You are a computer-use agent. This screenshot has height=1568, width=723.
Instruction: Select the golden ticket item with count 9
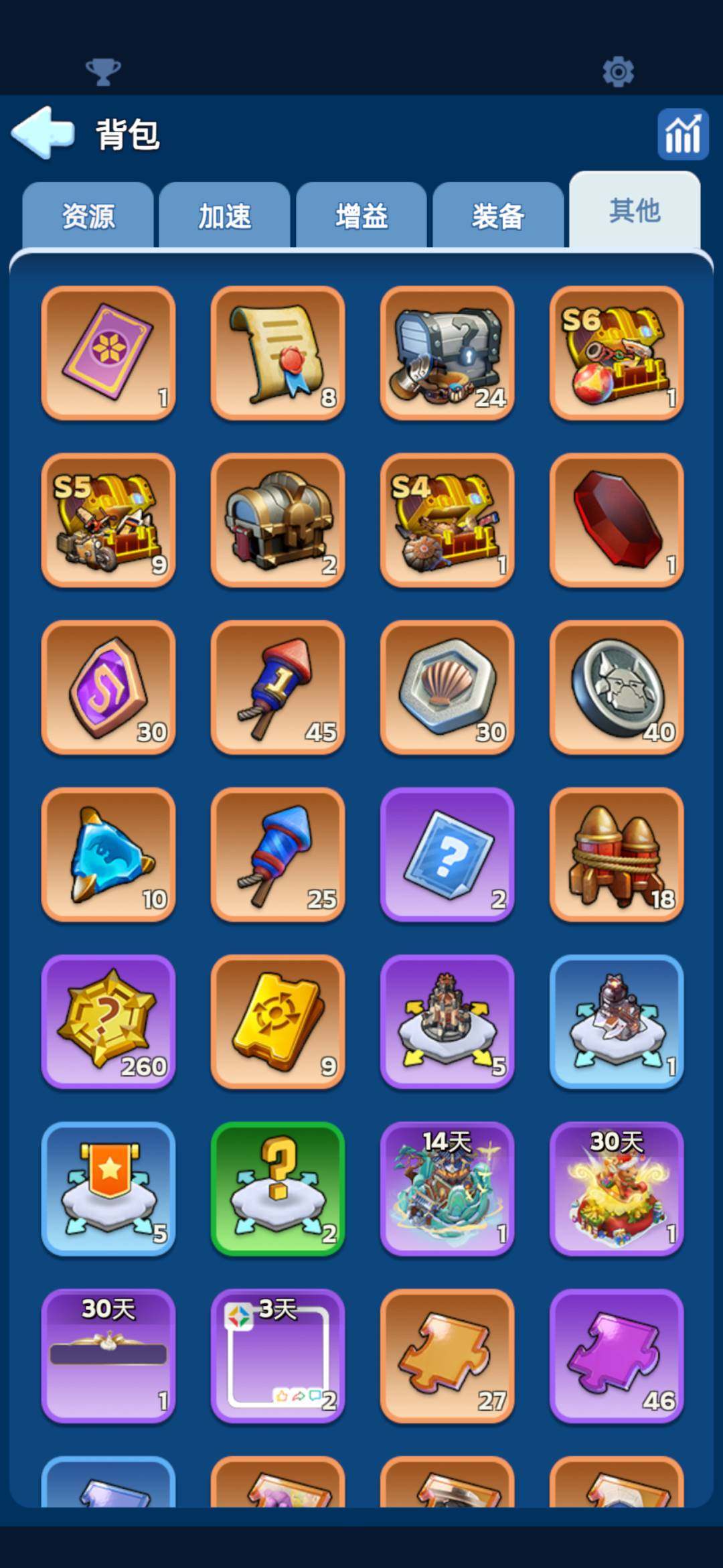tap(278, 1021)
